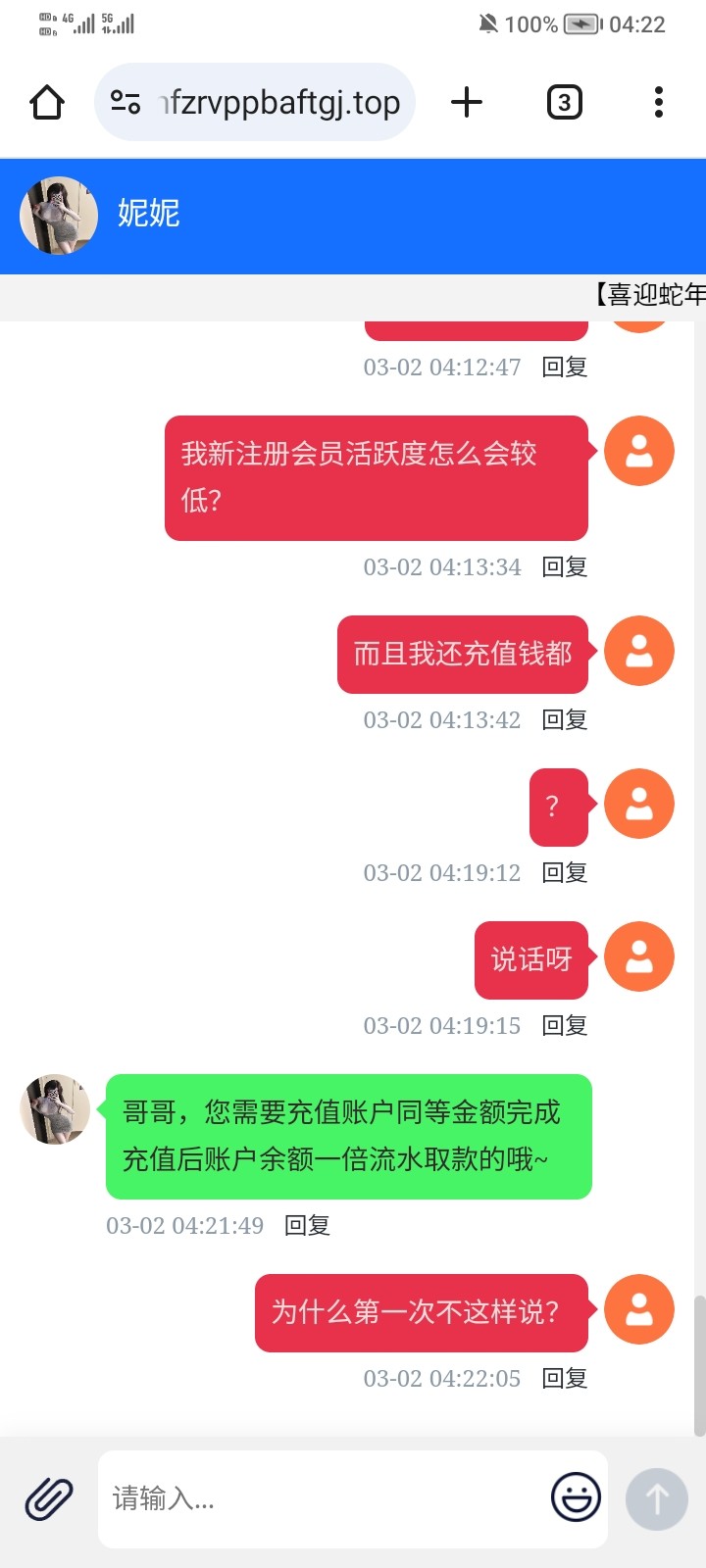Reply to the message sent at 04:13:34
Viewport: 706px width, 1568px height.
(x=565, y=567)
